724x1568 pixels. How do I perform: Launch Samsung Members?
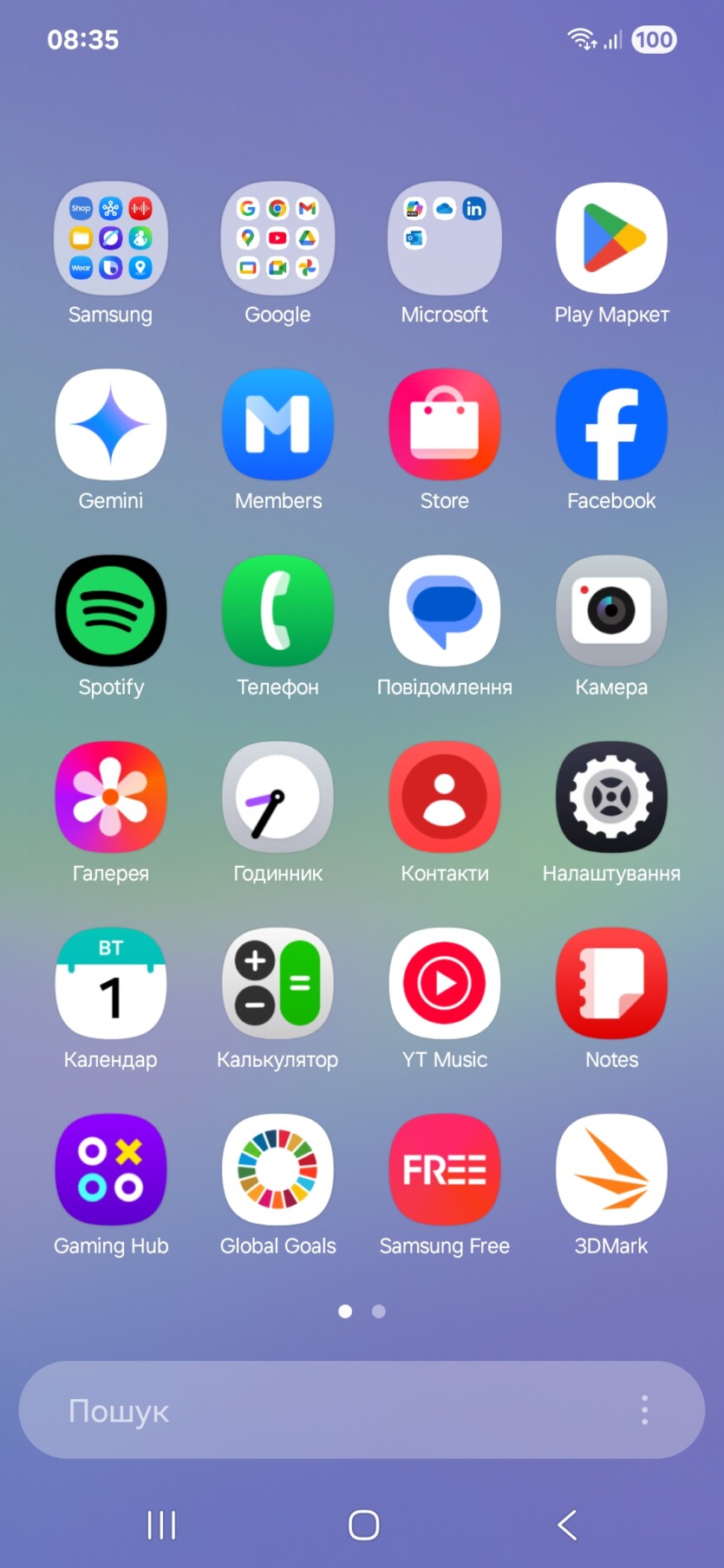(x=277, y=425)
